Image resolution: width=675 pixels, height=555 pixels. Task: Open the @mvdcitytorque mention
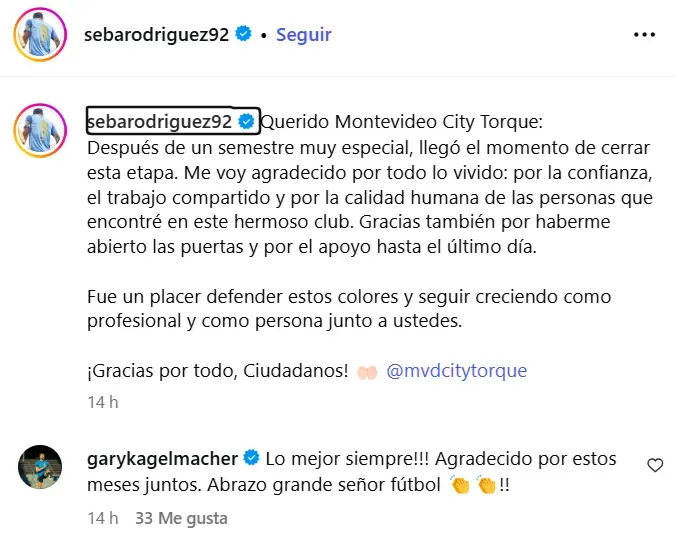(x=455, y=371)
